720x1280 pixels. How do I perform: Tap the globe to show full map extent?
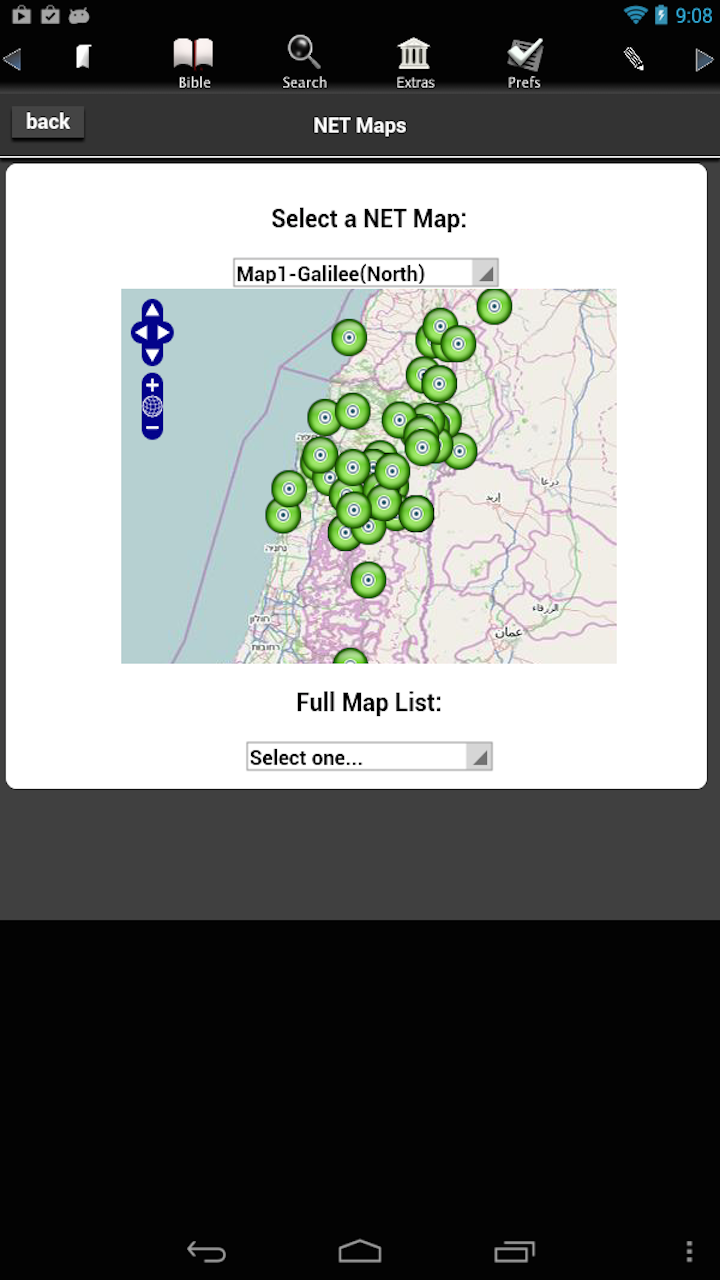(152, 406)
